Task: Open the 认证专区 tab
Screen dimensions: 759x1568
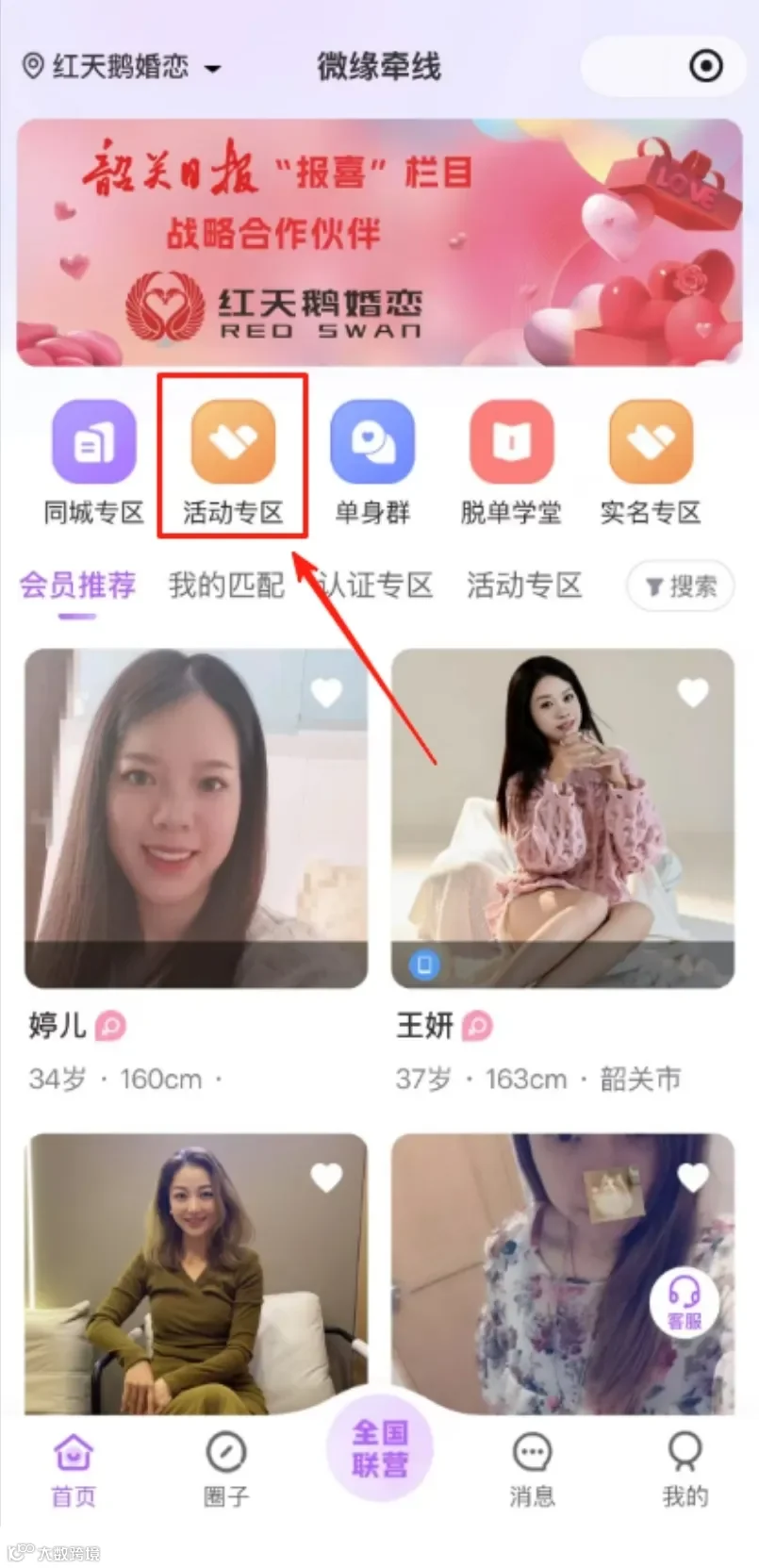Action: [374, 586]
